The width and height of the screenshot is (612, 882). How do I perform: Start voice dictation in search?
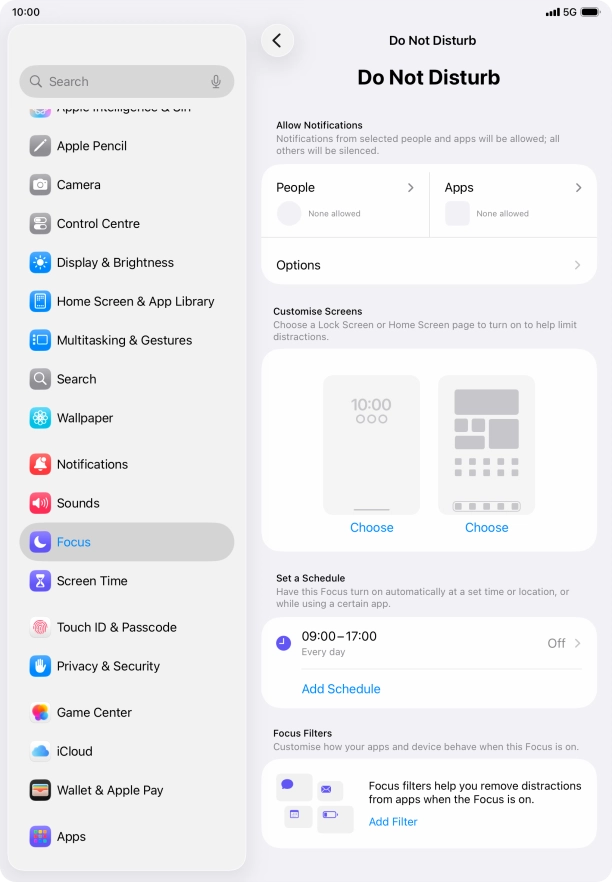click(x=216, y=82)
